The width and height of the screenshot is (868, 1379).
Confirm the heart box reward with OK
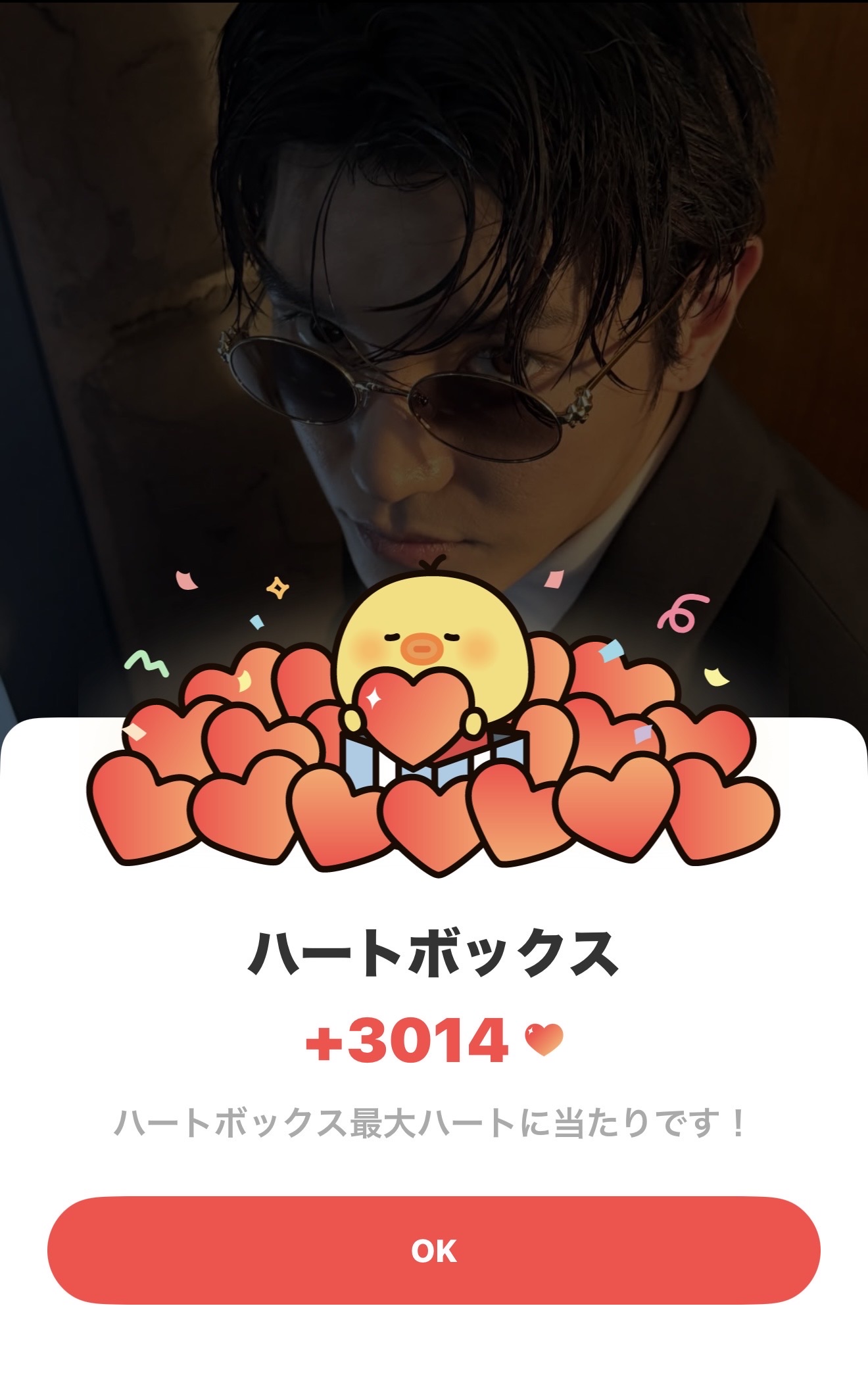click(434, 1251)
